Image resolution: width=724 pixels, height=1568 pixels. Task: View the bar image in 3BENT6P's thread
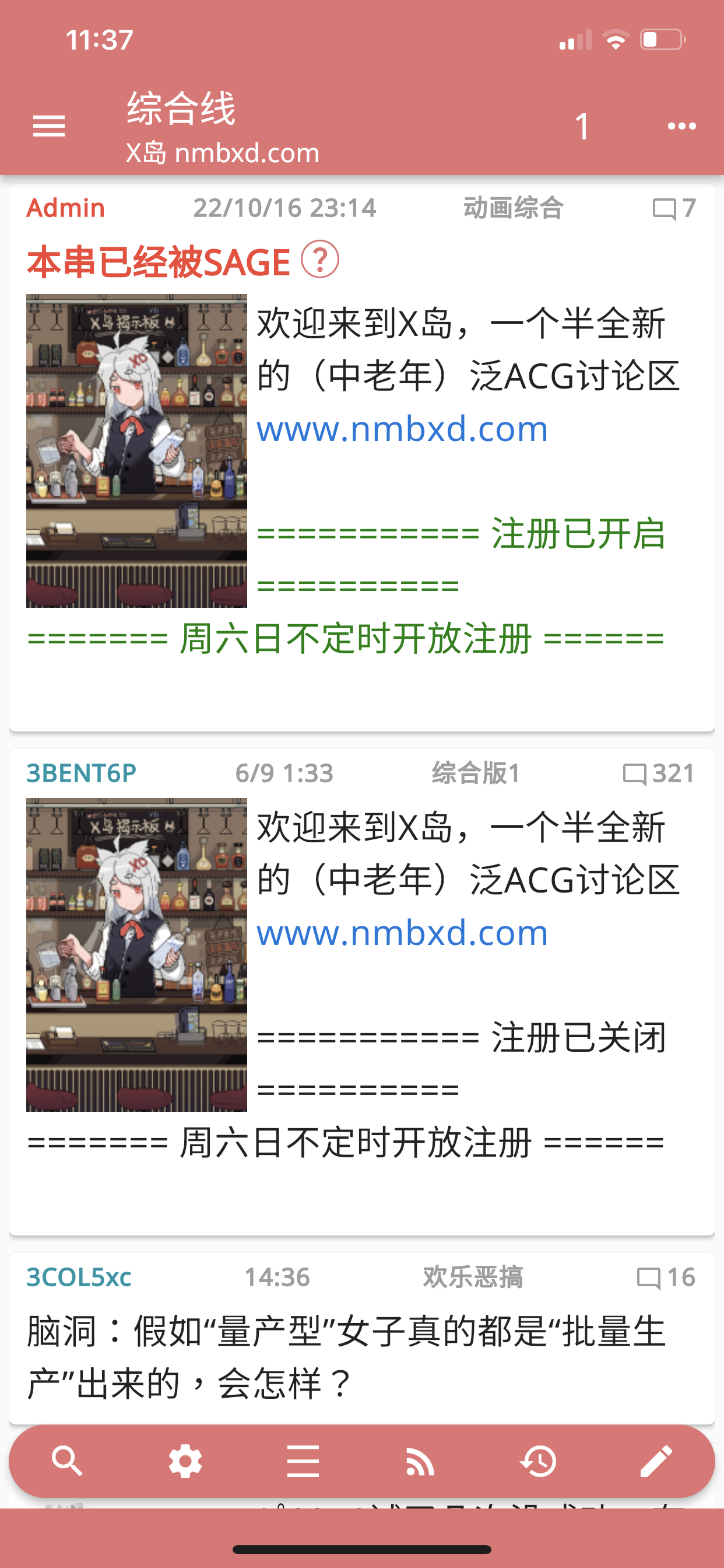pos(136,954)
